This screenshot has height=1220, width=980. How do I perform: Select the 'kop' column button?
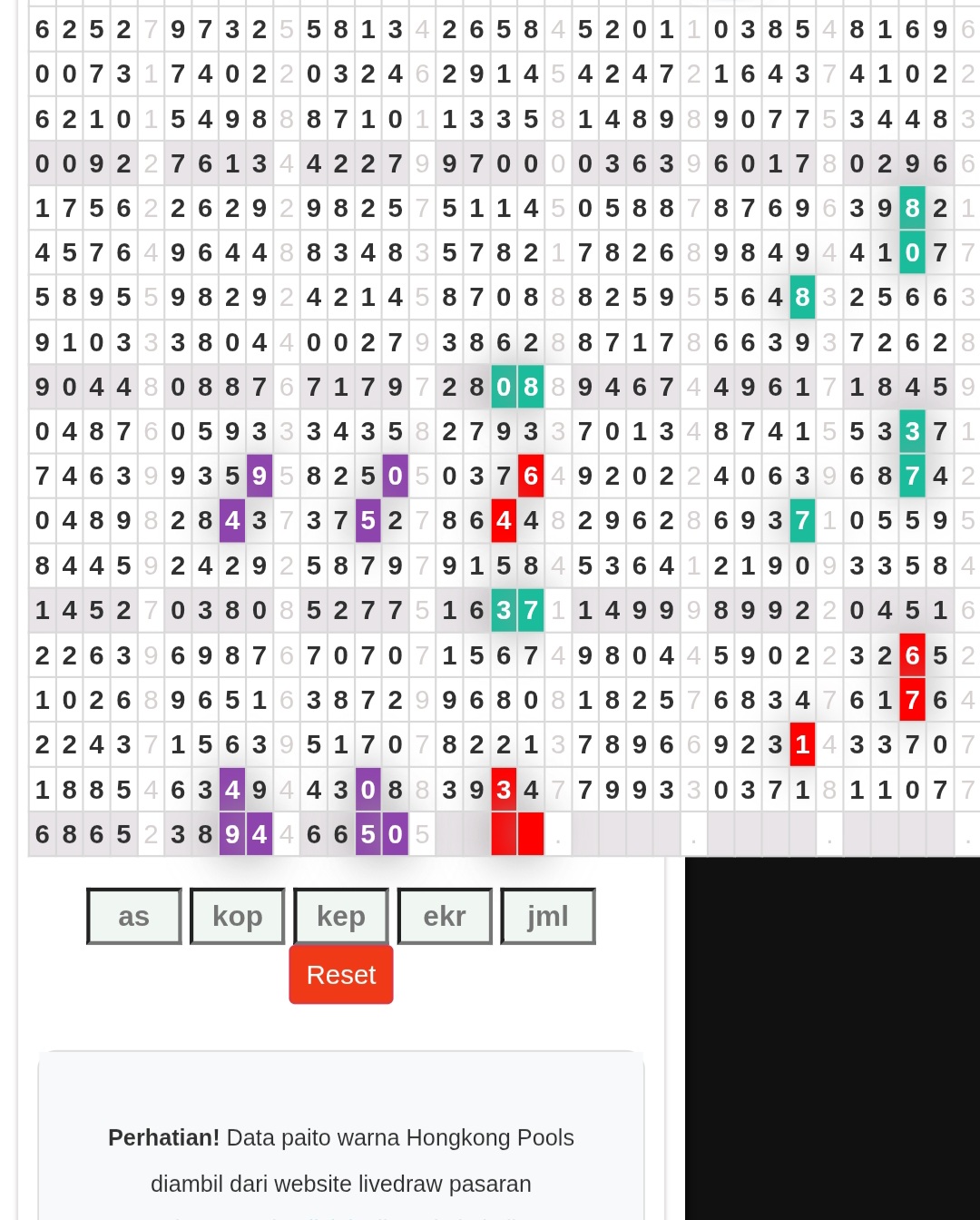tap(238, 916)
